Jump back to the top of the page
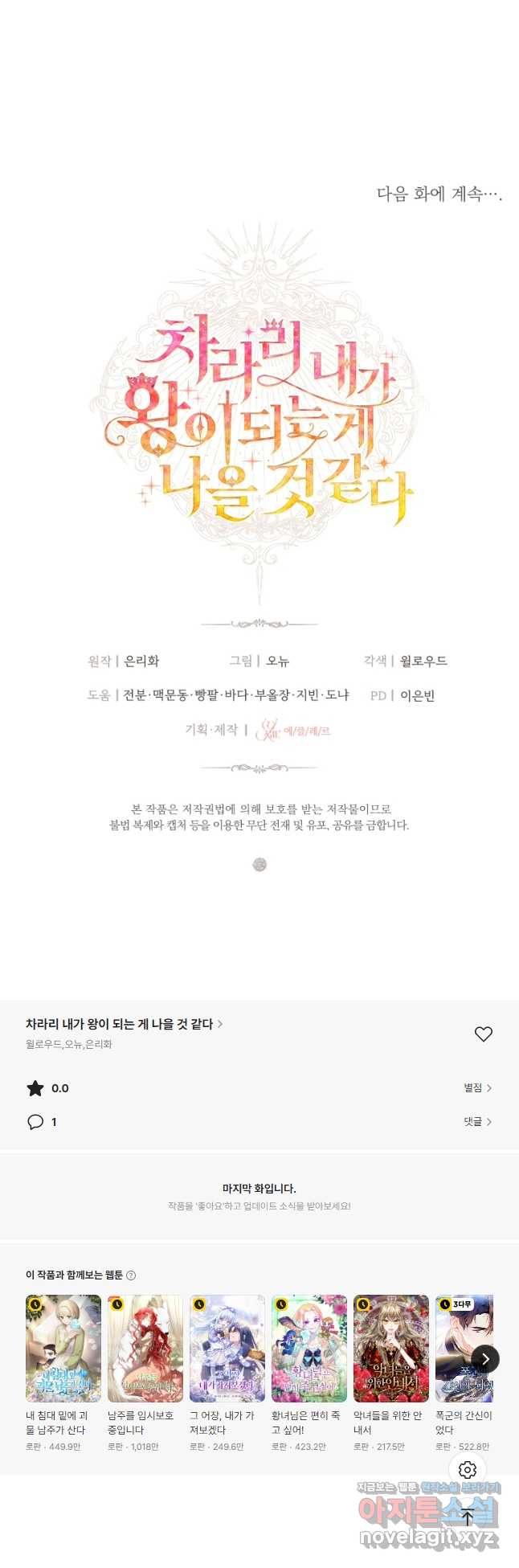Image resolution: width=519 pixels, height=1568 pixels. [468, 1517]
